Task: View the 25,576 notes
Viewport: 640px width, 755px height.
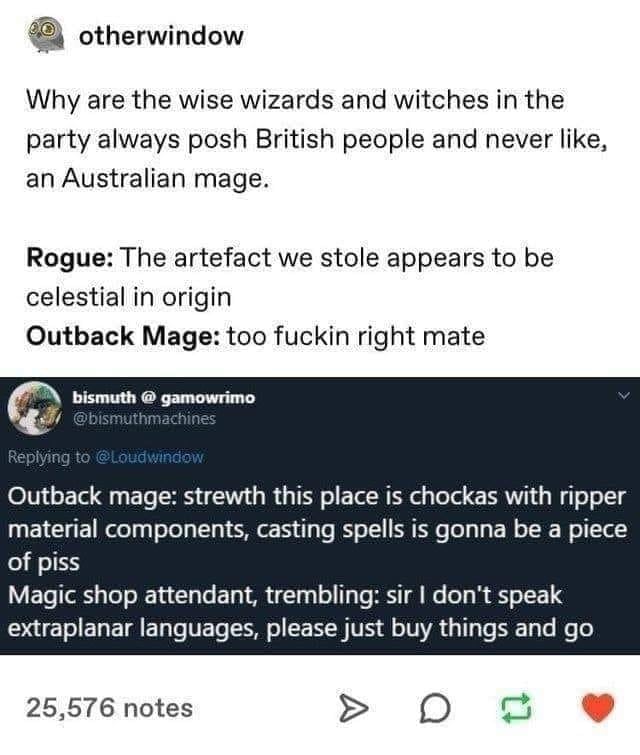Action: (110, 708)
